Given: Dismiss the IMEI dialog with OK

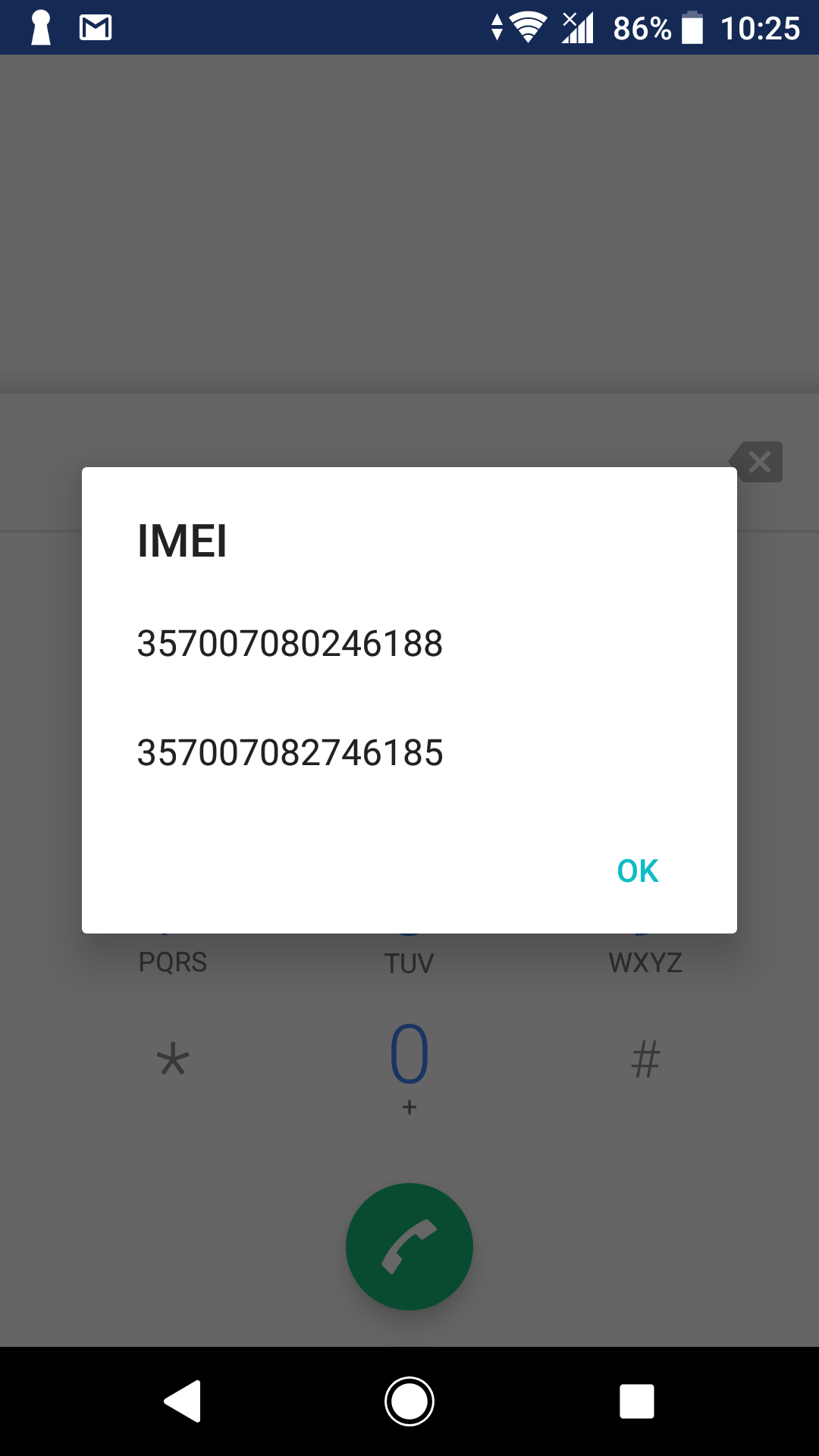Looking at the screenshot, I should (x=637, y=871).
